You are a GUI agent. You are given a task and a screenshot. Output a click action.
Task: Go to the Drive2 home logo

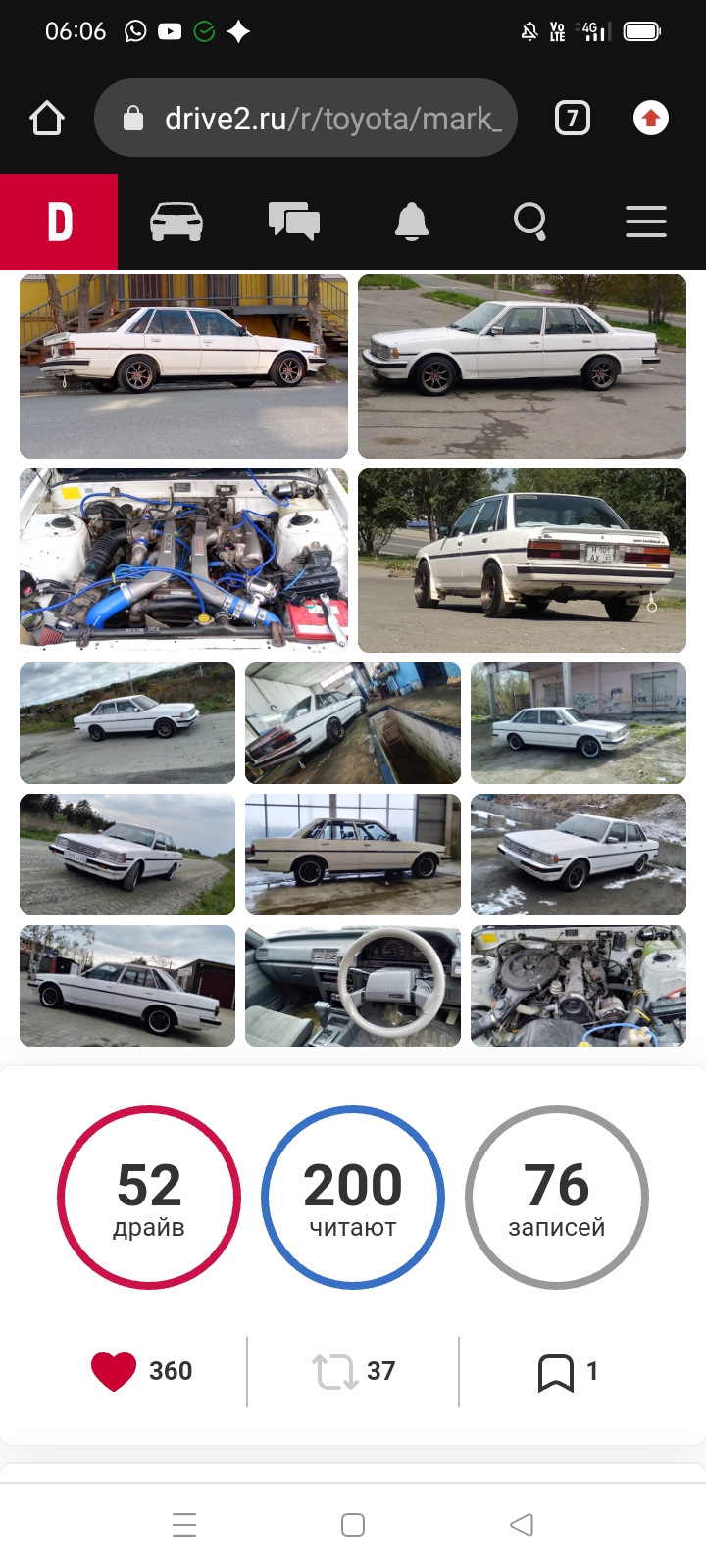[59, 222]
